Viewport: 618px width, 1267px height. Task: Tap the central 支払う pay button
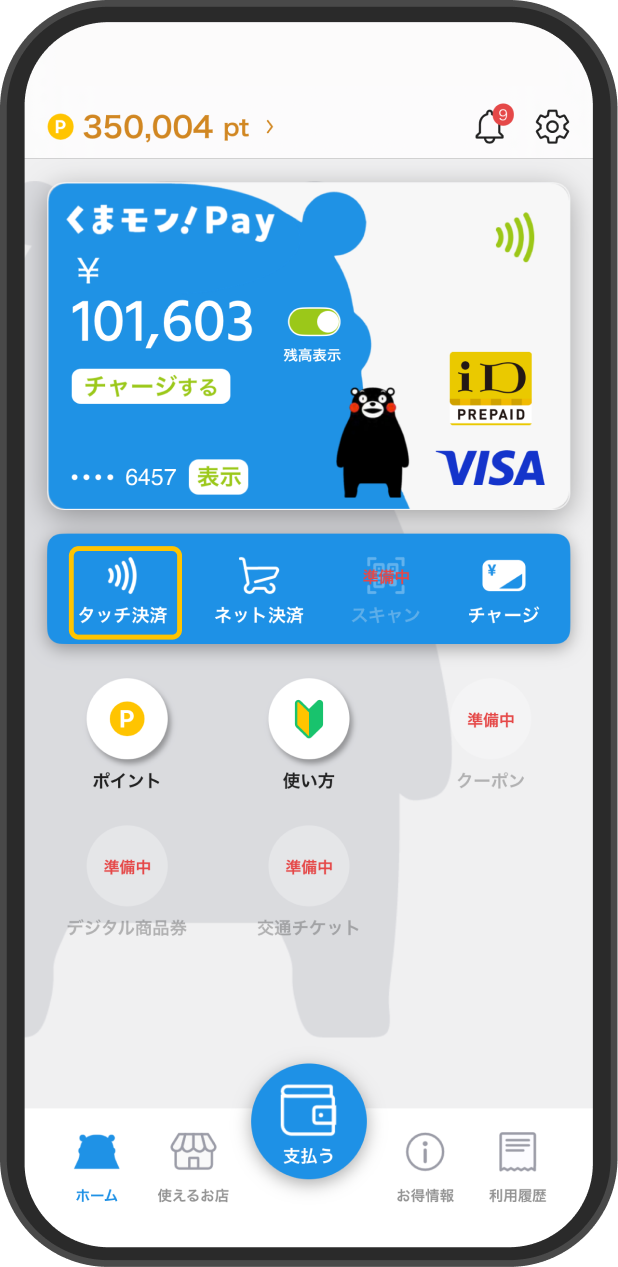click(309, 1121)
